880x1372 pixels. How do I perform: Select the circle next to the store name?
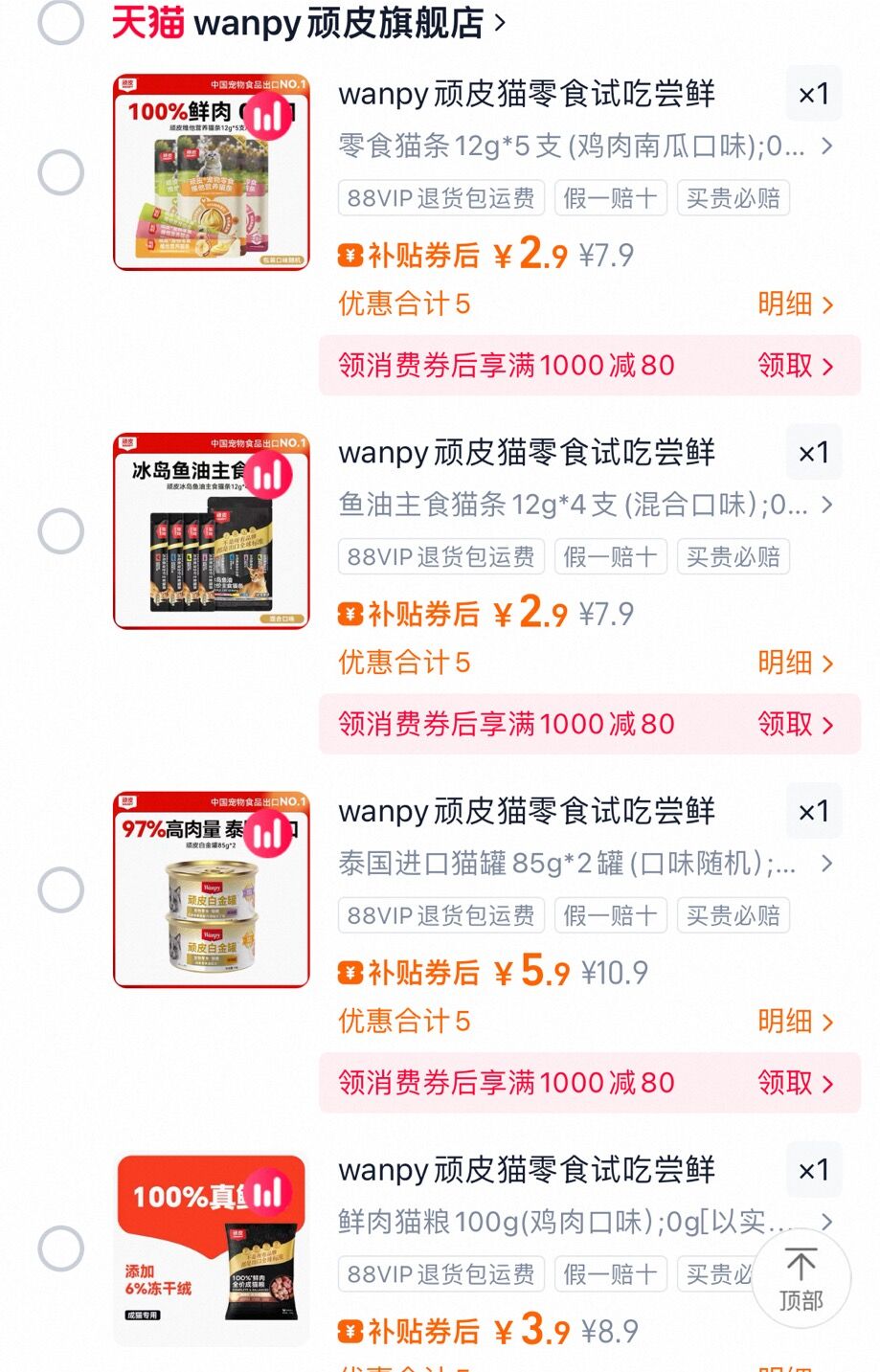coord(64,21)
